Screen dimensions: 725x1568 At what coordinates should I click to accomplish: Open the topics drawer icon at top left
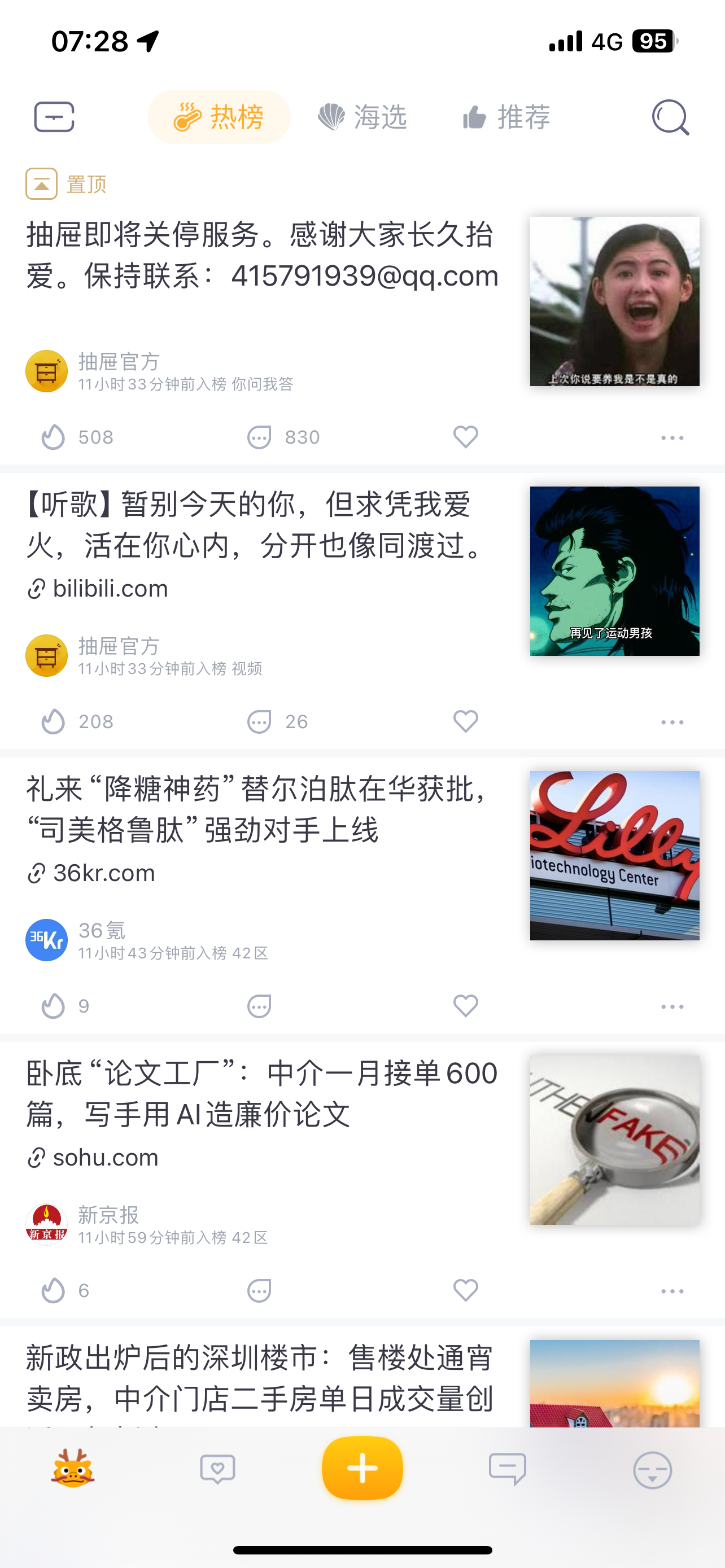(54, 117)
